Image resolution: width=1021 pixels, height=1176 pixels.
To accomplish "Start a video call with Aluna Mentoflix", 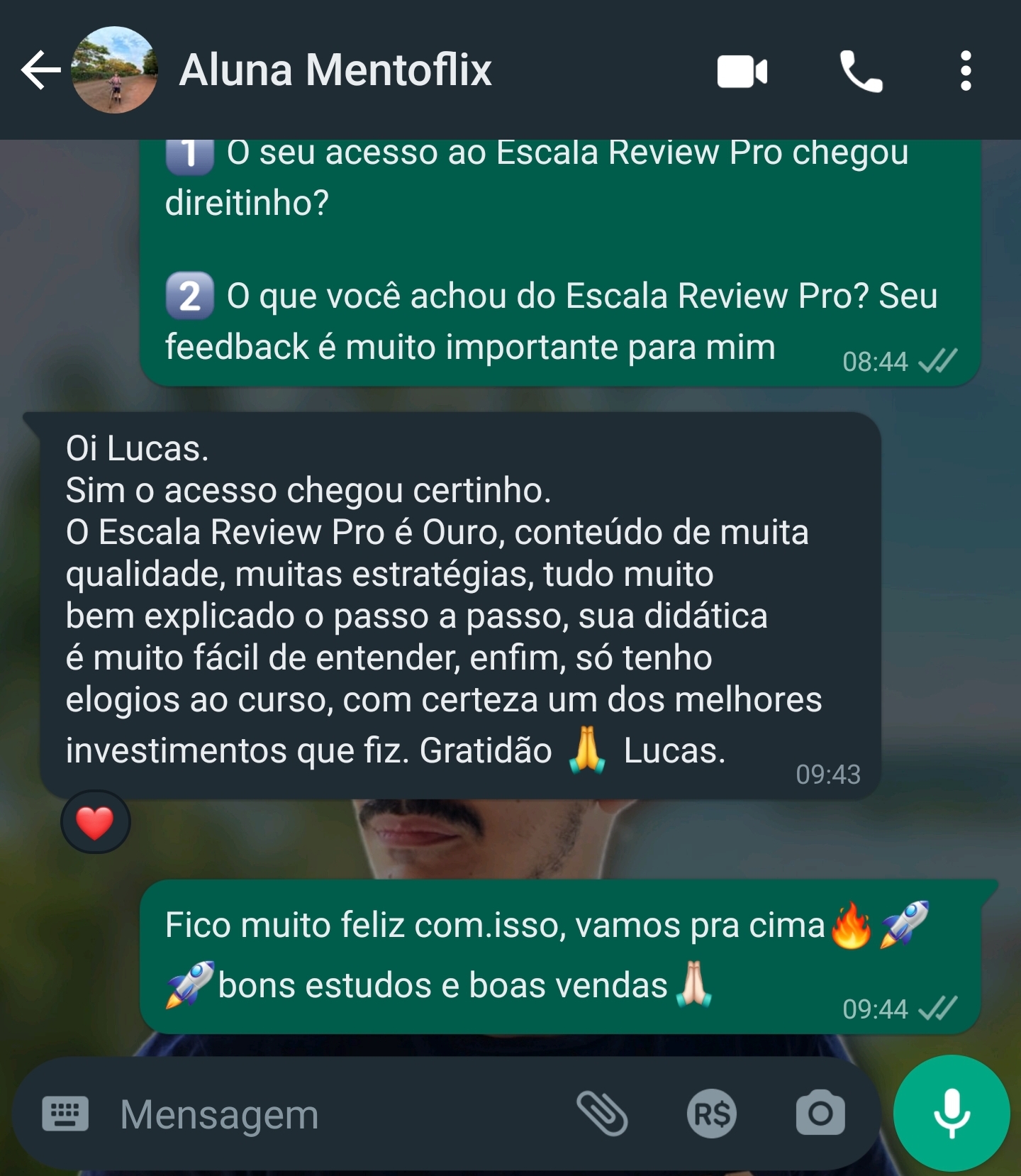I will [x=742, y=72].
